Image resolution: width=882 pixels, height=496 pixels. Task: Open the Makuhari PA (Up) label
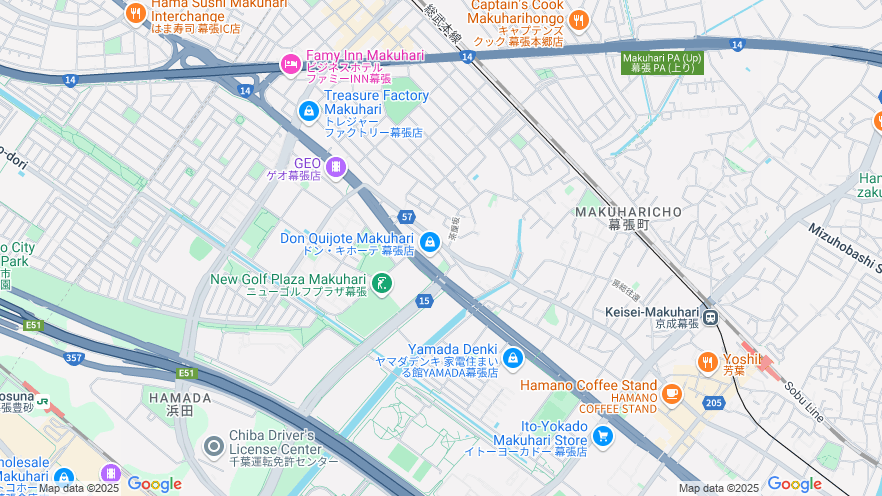(662, 62)
